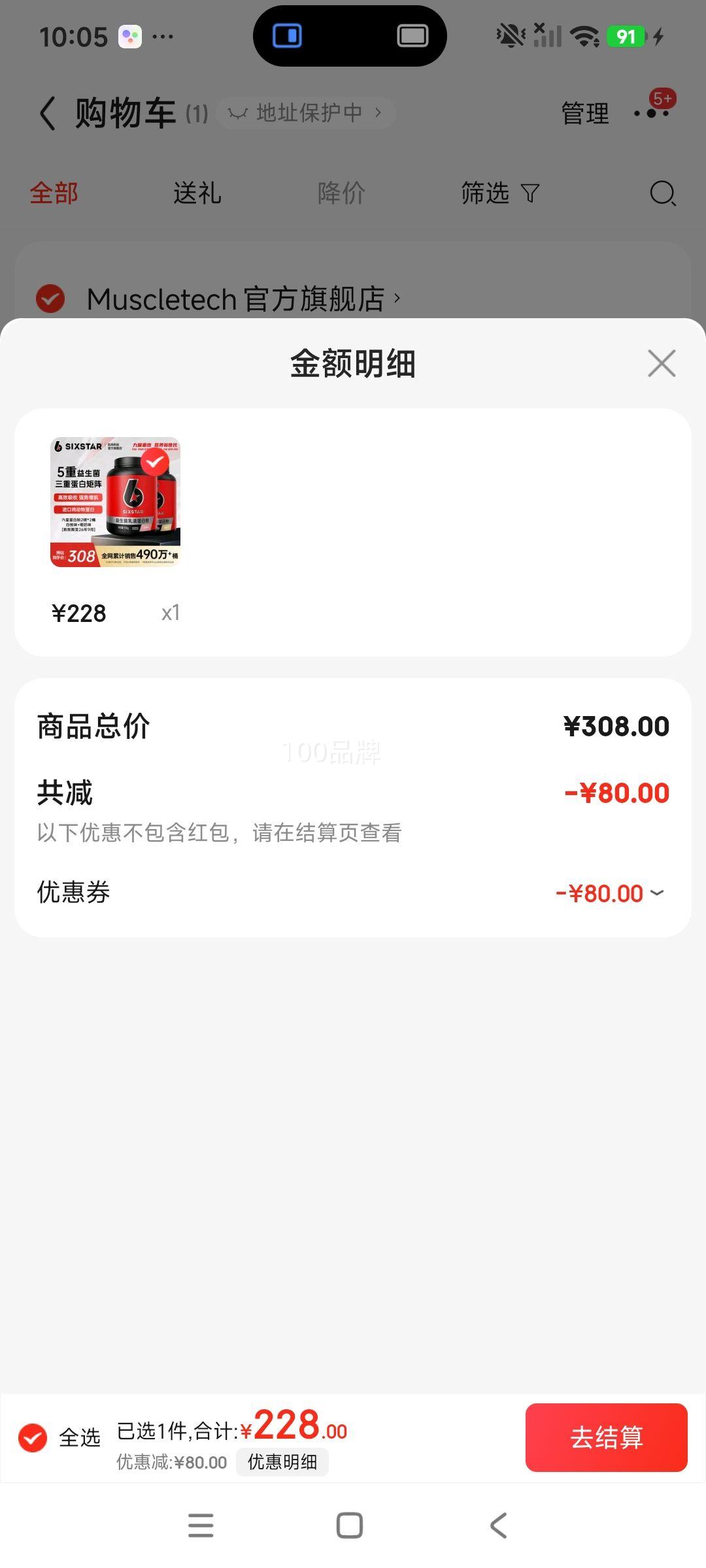Open 优惠明细 discount details

283,1463
